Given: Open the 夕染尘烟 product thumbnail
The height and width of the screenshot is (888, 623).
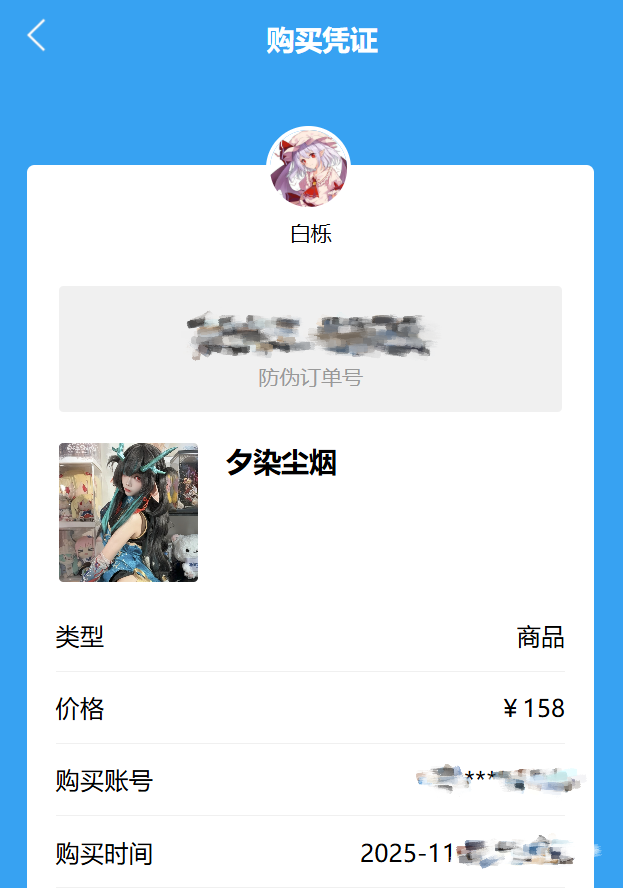Looking at the screenshot, I should 128,512.
